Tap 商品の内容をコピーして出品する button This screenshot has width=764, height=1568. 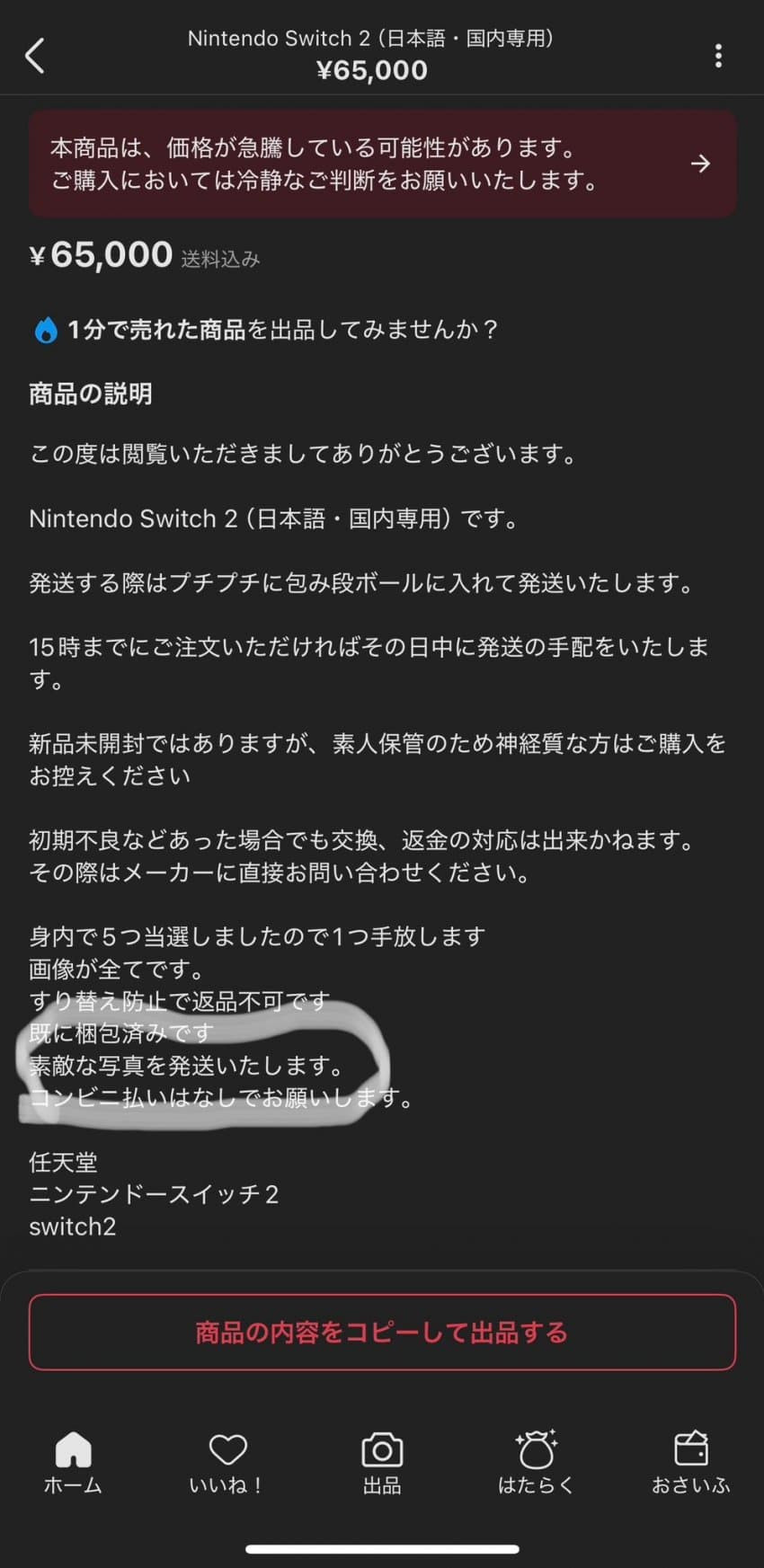coord(382,1332)
